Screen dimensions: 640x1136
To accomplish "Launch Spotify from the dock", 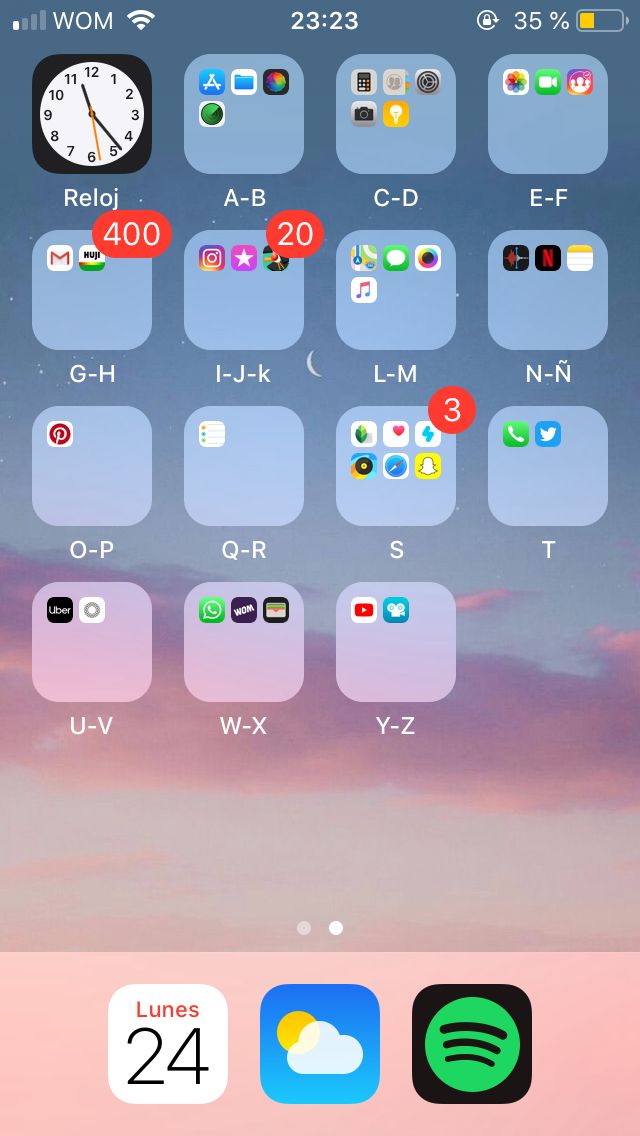I will click(x=472, y=1043).
